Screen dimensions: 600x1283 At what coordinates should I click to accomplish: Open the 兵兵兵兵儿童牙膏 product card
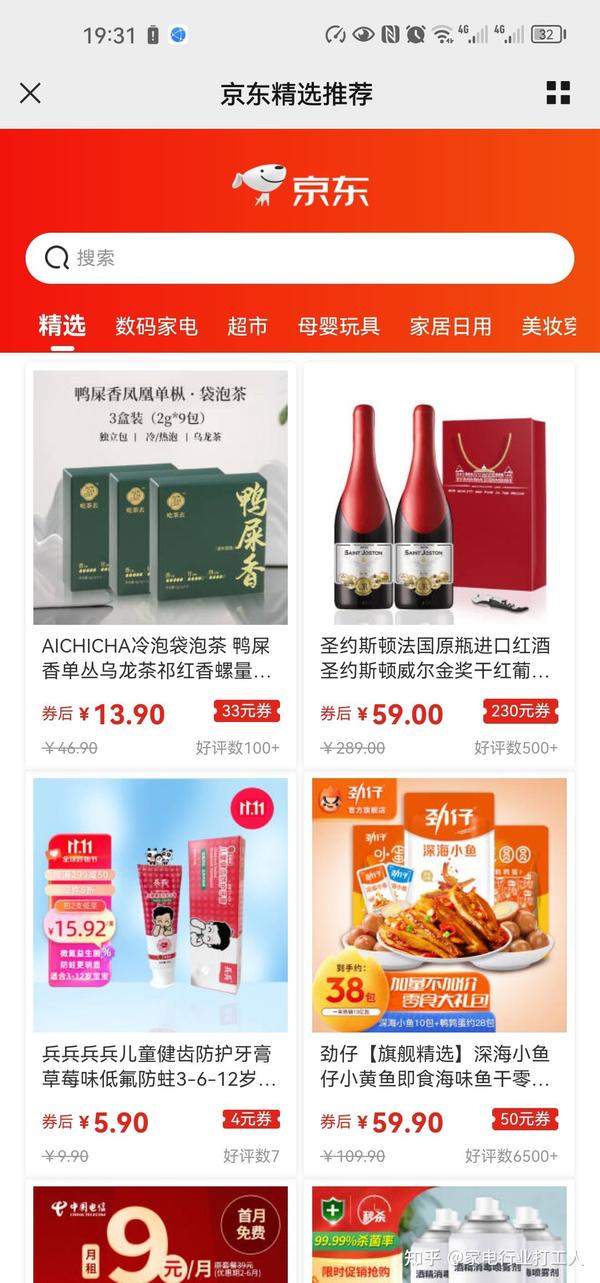(x=161, y=973)
